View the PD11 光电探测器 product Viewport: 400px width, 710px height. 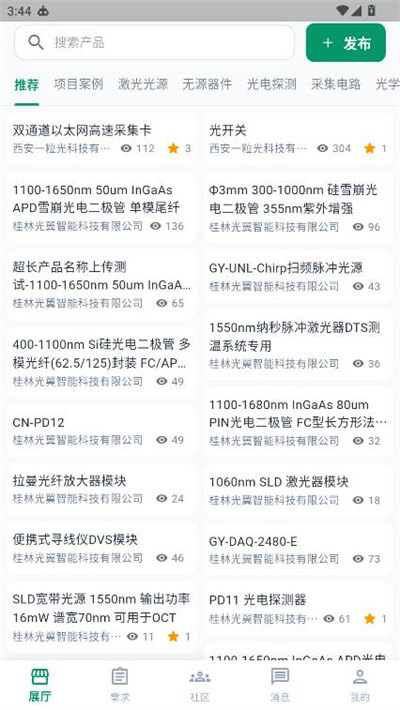[298, 609]
